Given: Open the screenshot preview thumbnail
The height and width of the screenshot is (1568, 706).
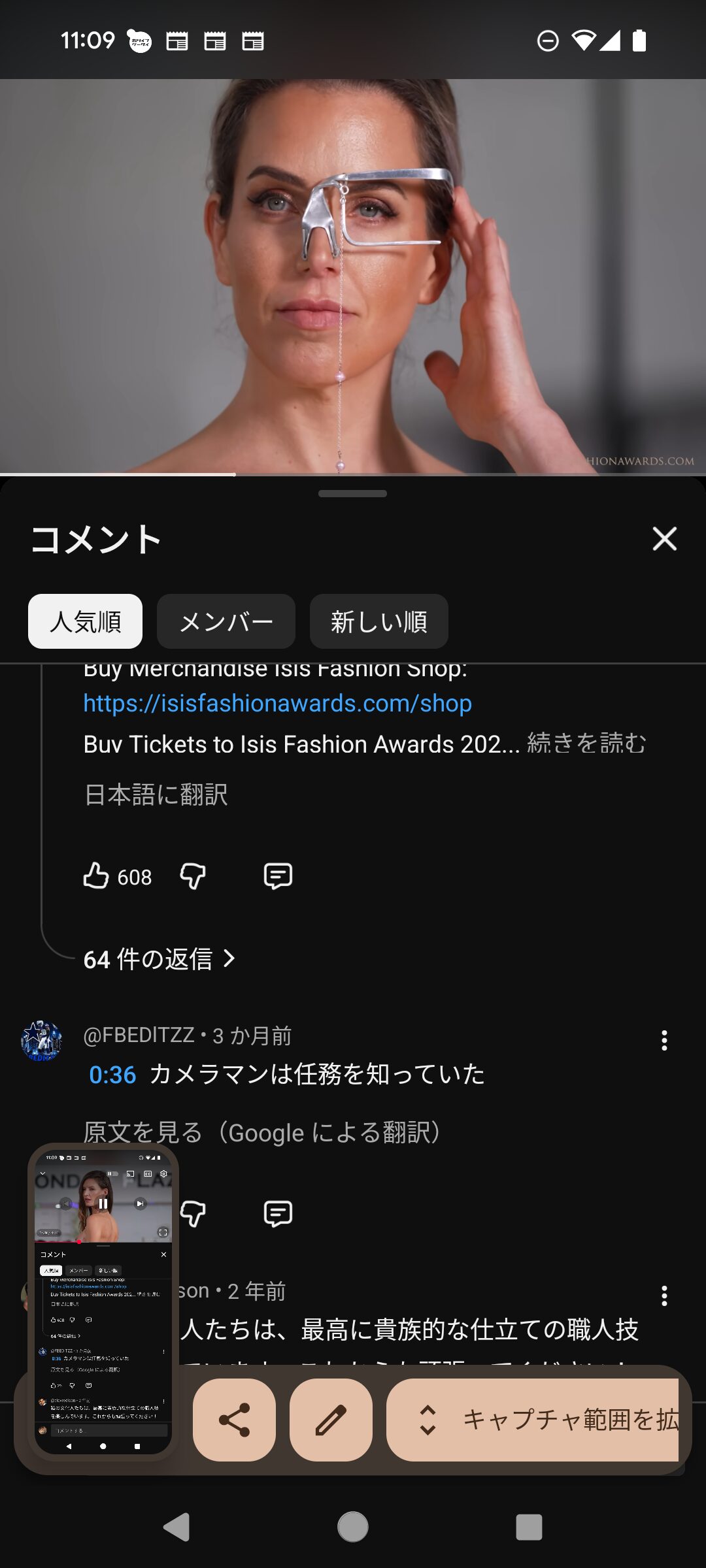Looking at the screenshot, I should click(103, 1300).
